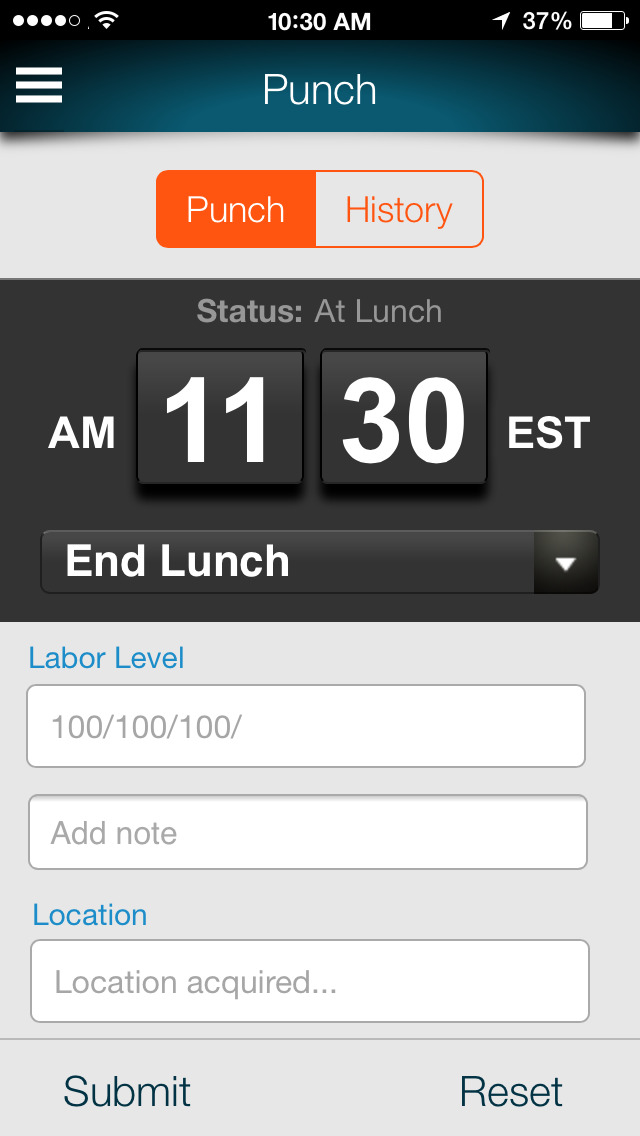Submit the punch
This screenshot has height=1136, width=640.
127,1091
